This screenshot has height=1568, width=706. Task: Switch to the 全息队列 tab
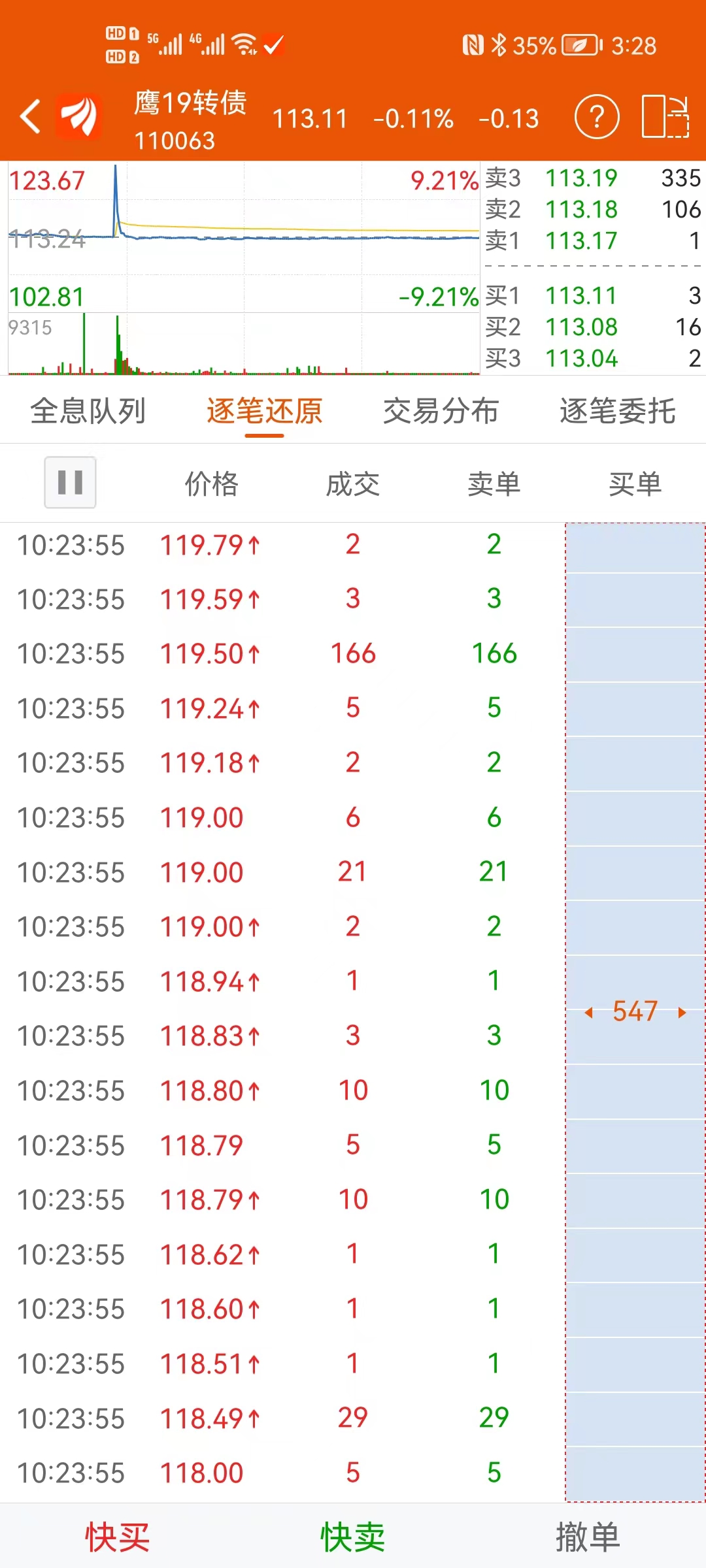pos(88,412)
